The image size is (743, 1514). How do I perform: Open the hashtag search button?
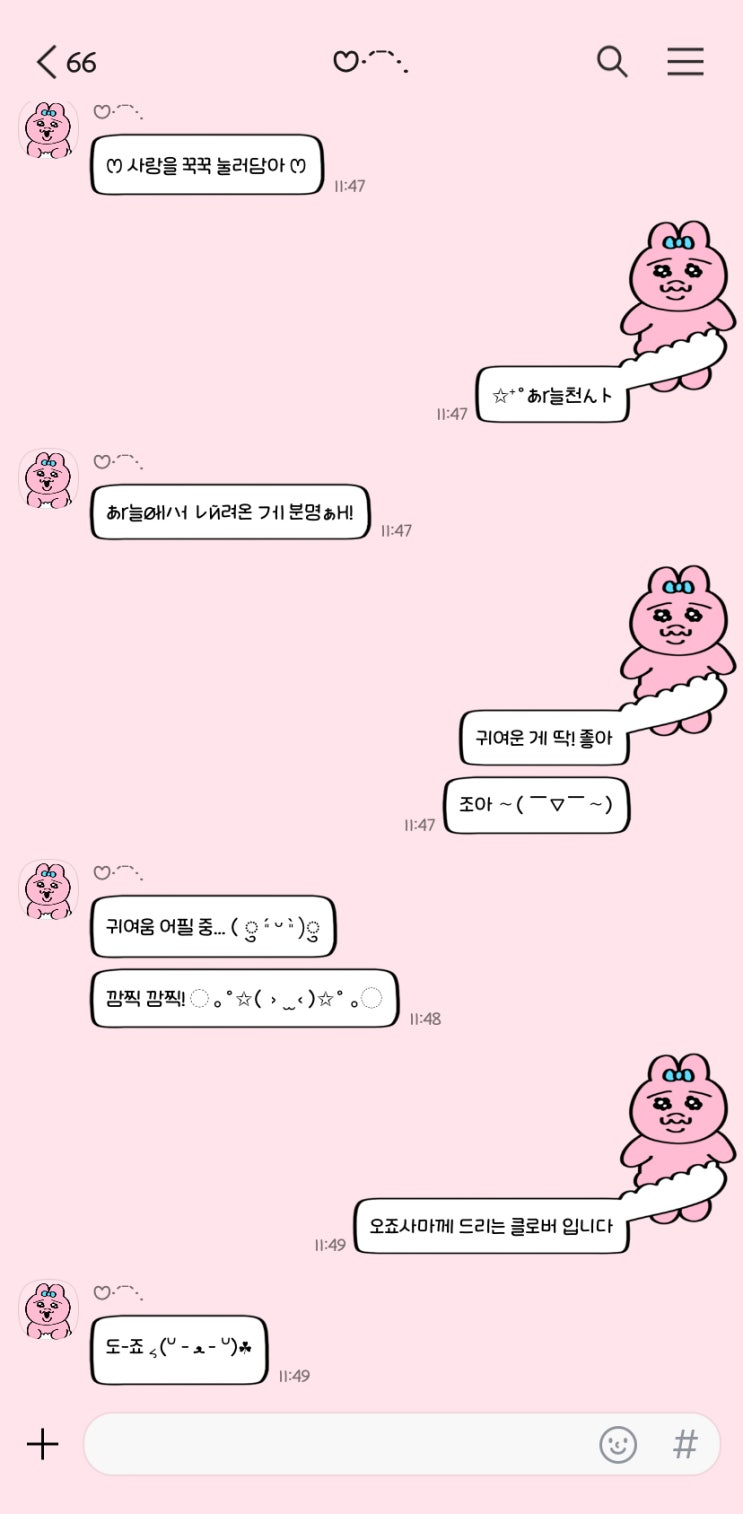(685, 1444)
